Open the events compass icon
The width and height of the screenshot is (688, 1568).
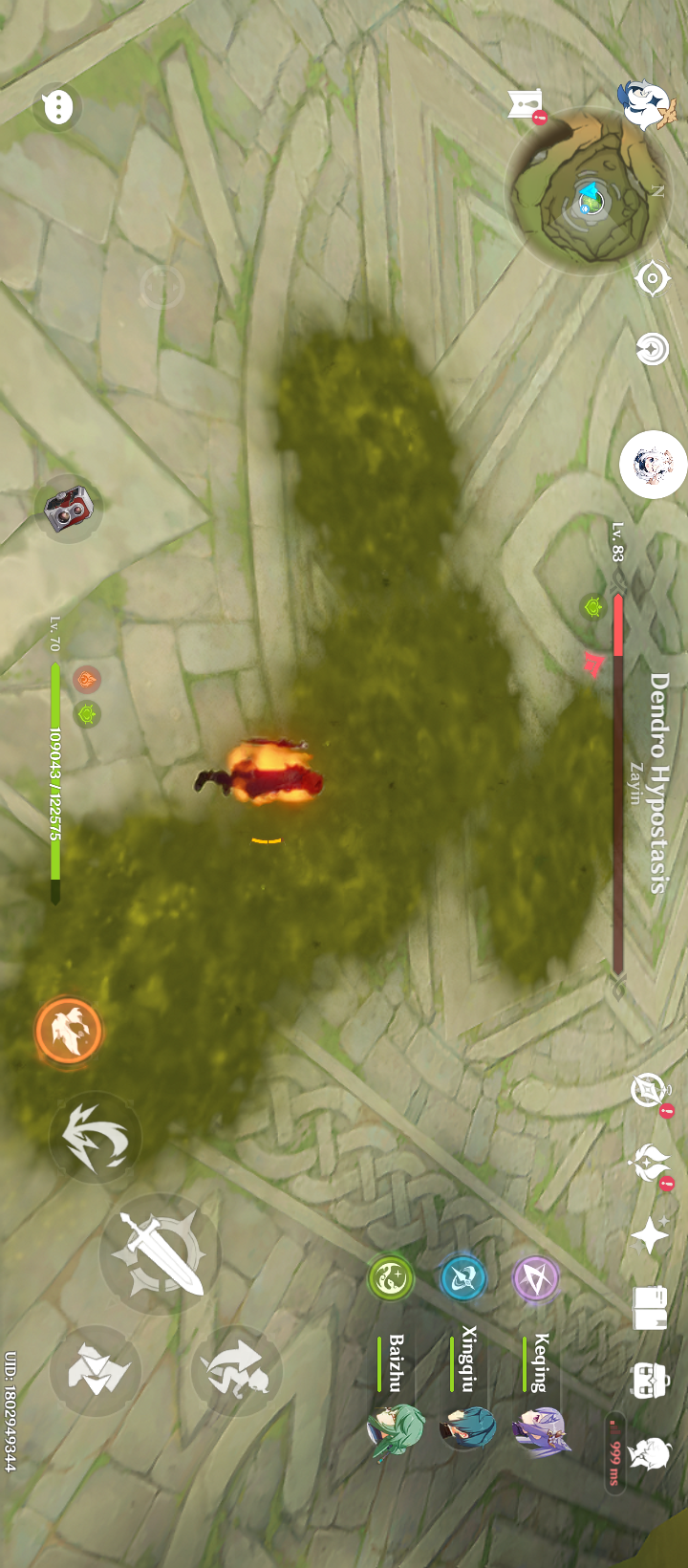point(650,1090)
